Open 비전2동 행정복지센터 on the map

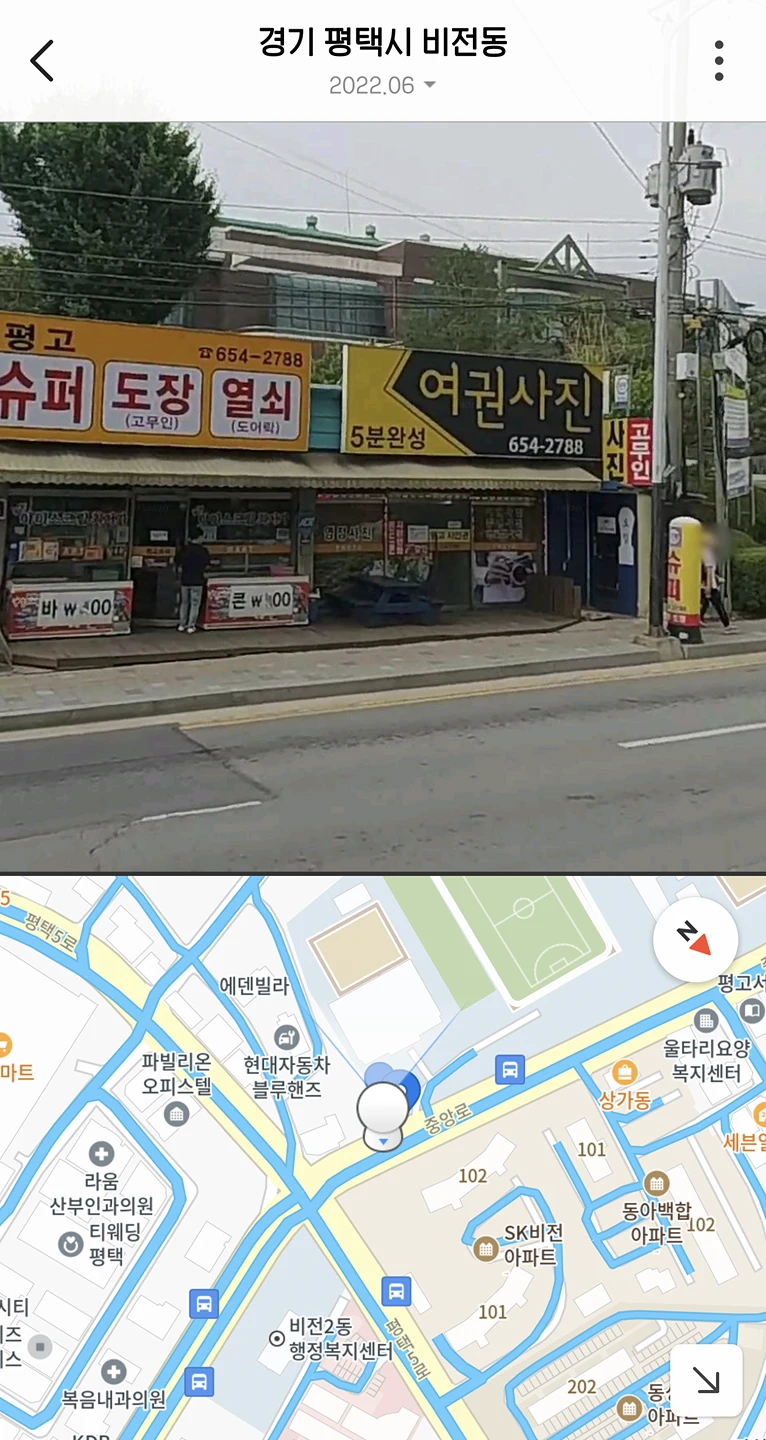coord(277,1338)
